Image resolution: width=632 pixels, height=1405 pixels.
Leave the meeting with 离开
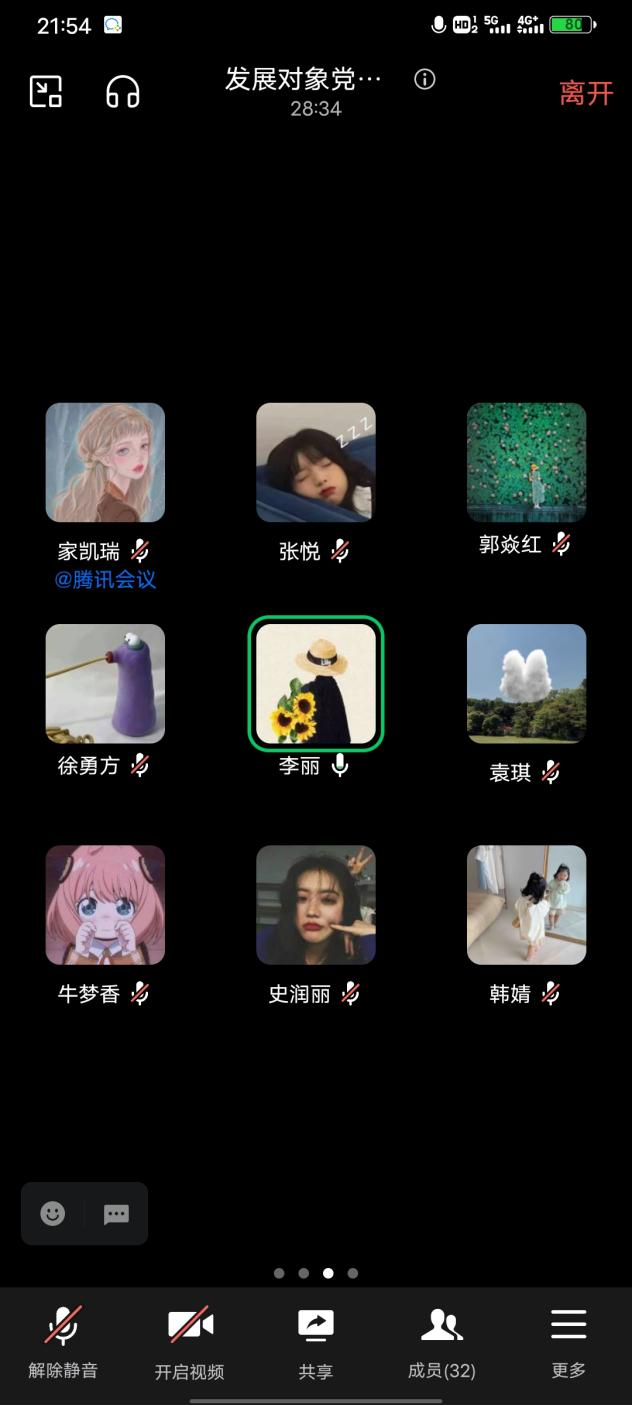coord(586,93)
